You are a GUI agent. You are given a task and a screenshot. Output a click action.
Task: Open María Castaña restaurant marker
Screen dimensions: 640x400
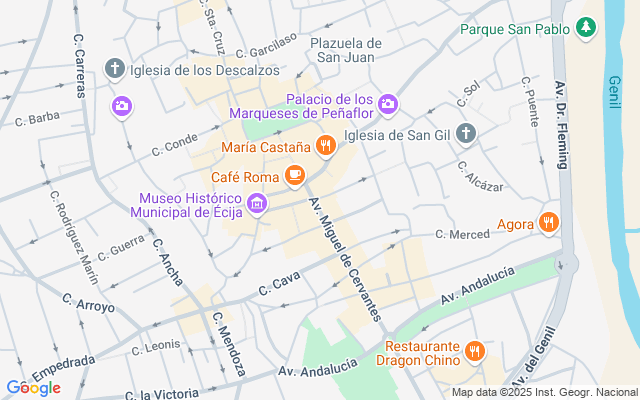tap(325, 148)
